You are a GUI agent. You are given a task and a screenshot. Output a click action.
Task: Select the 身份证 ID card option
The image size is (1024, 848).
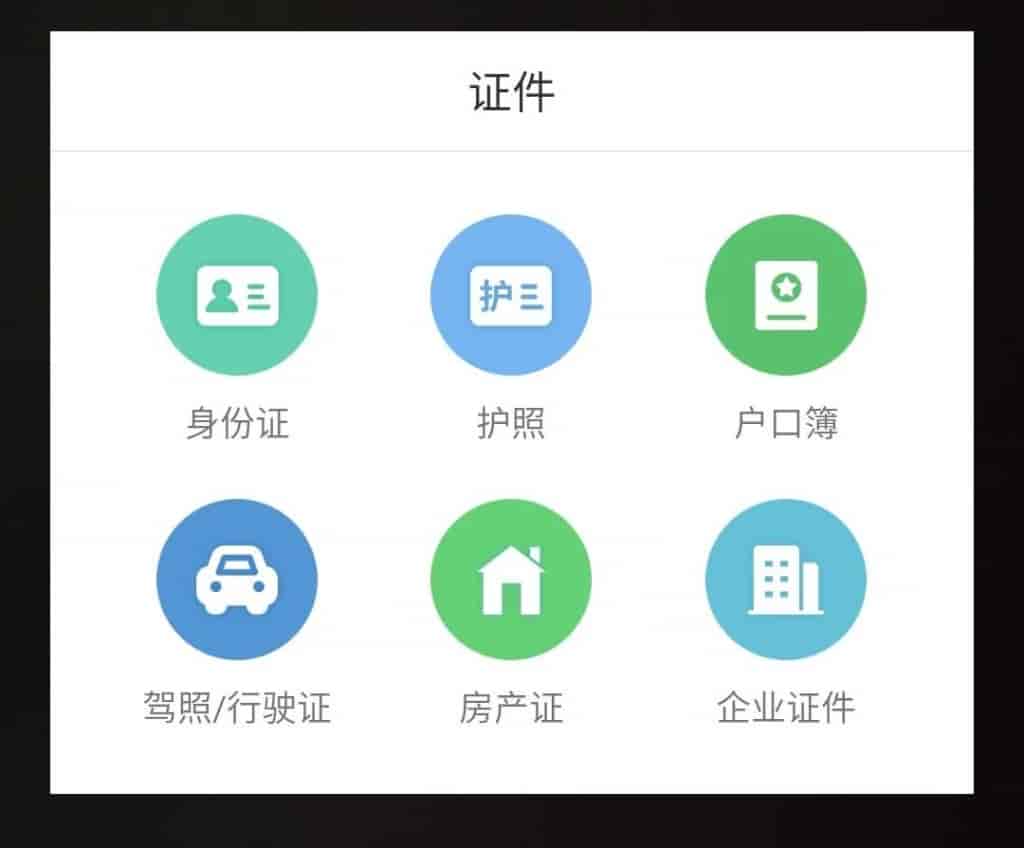[237, 295]
